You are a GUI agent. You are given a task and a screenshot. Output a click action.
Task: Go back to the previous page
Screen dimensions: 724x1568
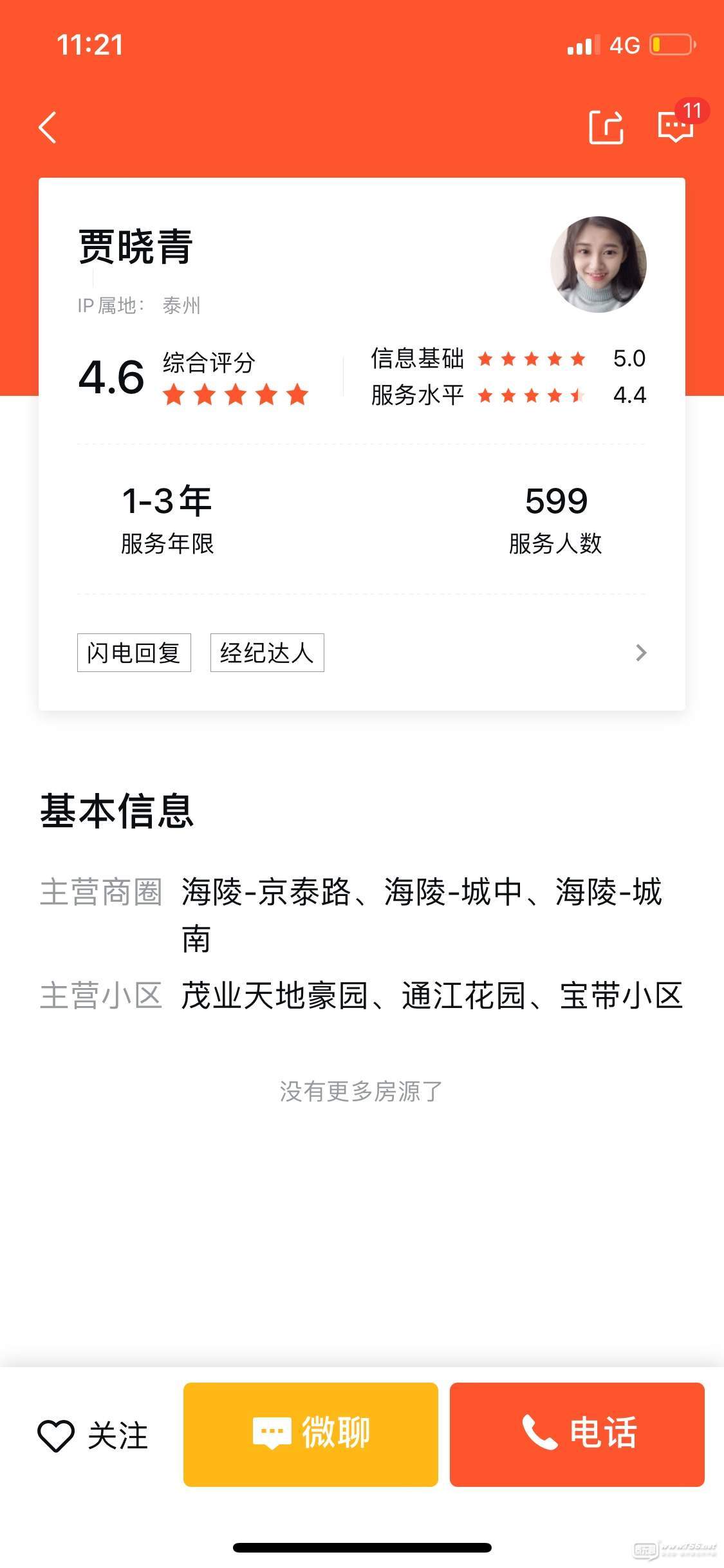[48, 127]
